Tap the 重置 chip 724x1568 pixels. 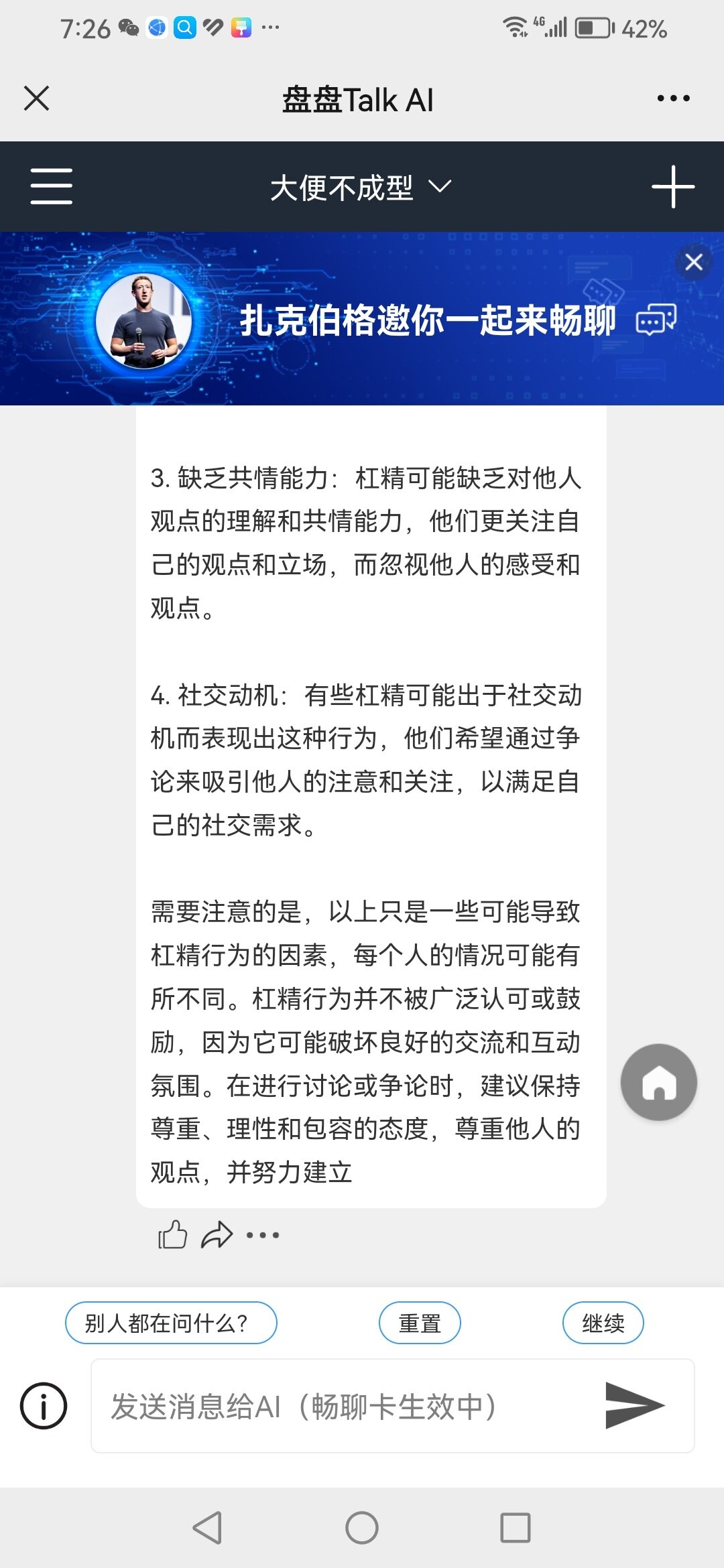point(420,1323)
